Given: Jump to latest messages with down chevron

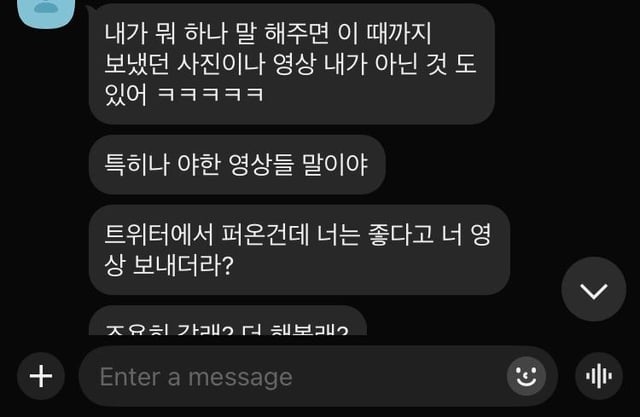Looking at the screenshot, I should pos(593,290).
